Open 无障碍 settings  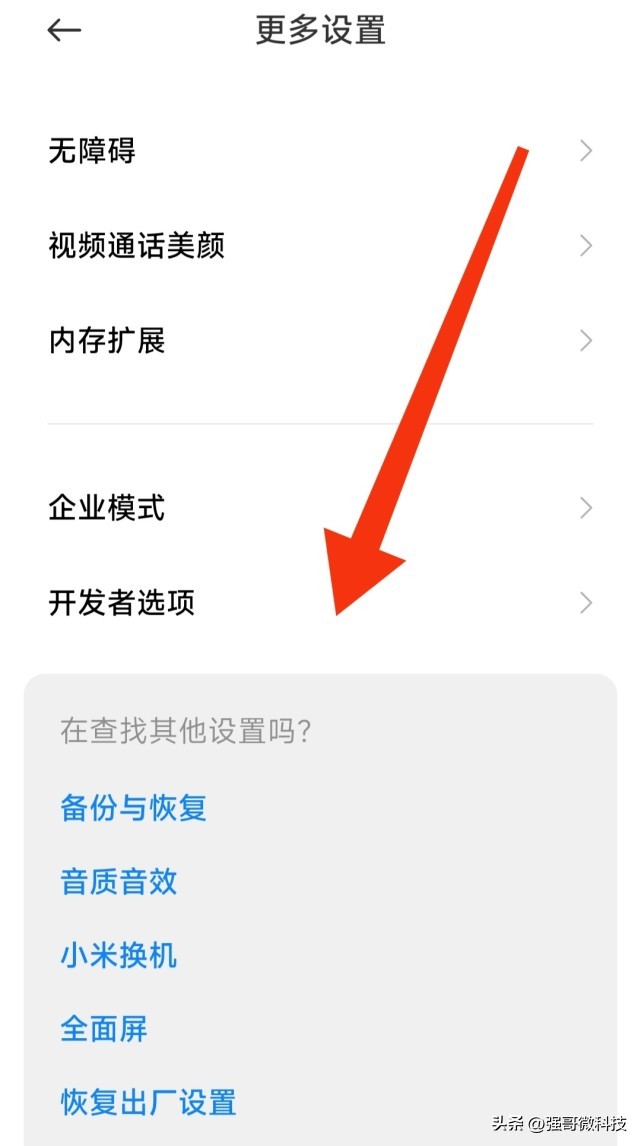[92, 151]
